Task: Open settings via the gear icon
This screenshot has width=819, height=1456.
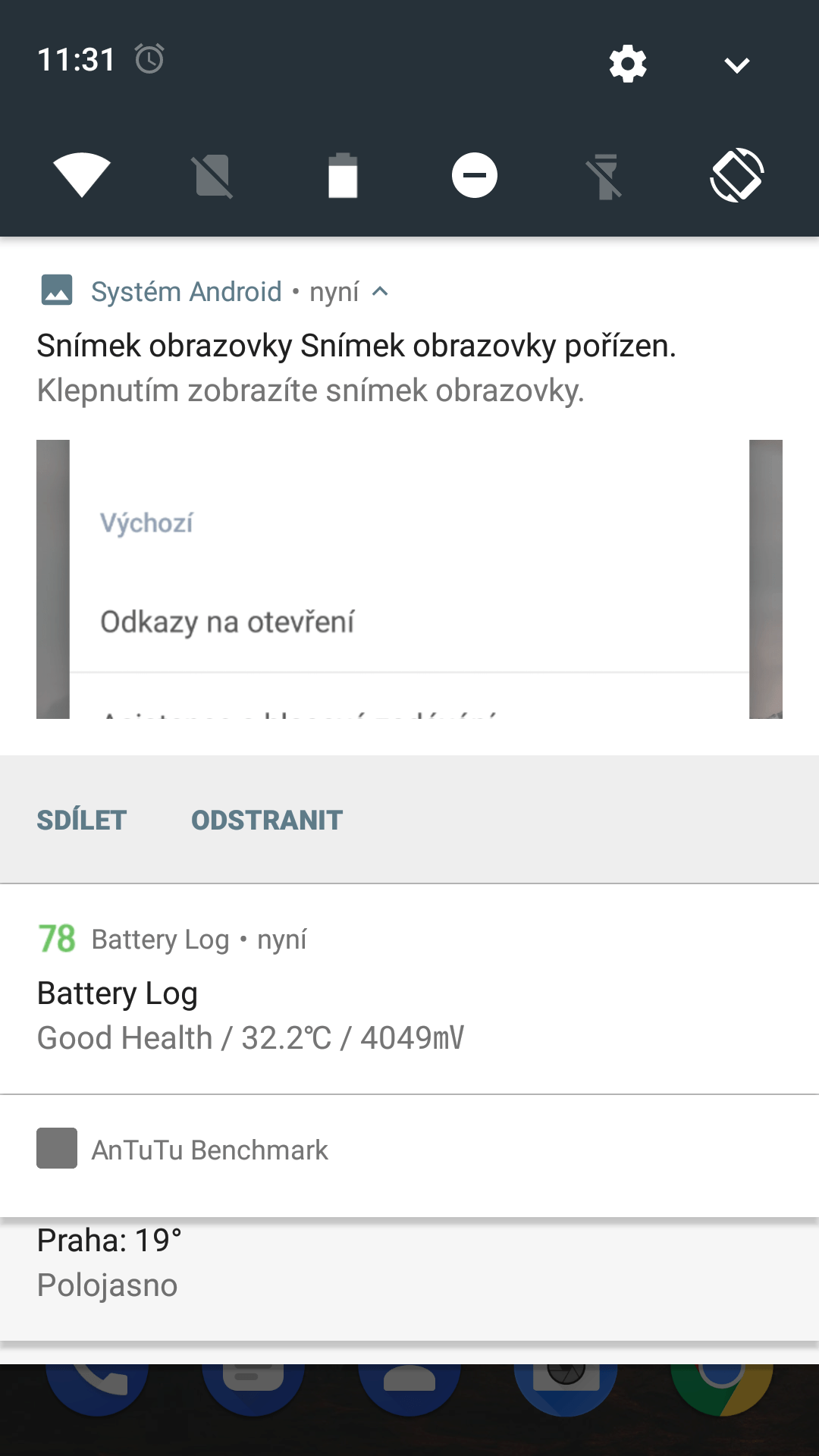Action: [628, 64]
